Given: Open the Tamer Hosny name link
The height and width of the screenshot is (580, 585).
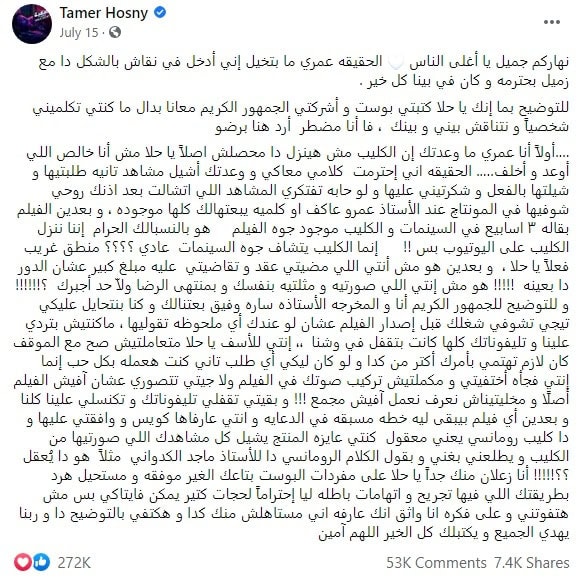Looking at the screenshot, I should point(104,13).
